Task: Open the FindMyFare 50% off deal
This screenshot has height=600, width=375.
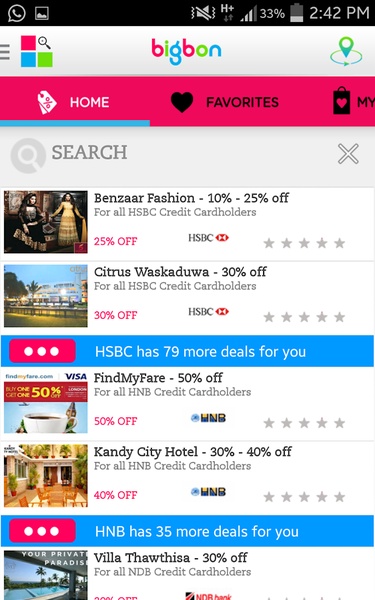Action: (188, 402)
